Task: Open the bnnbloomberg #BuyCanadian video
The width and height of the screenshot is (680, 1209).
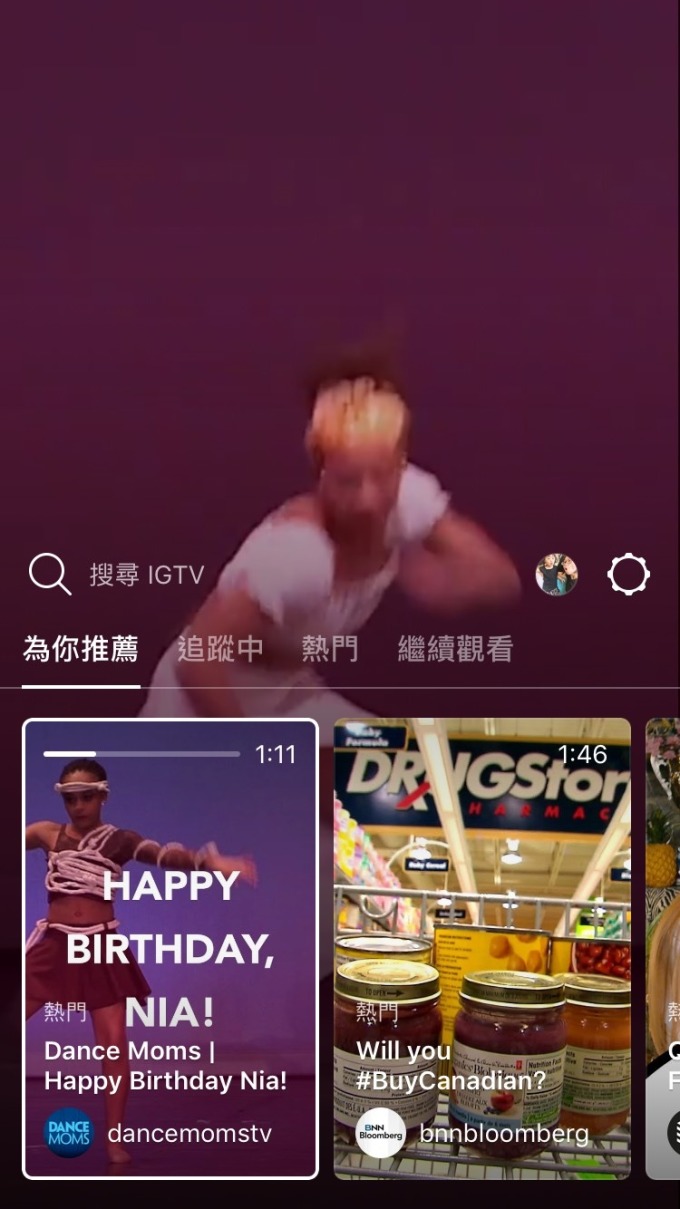Action: (482, 948)
